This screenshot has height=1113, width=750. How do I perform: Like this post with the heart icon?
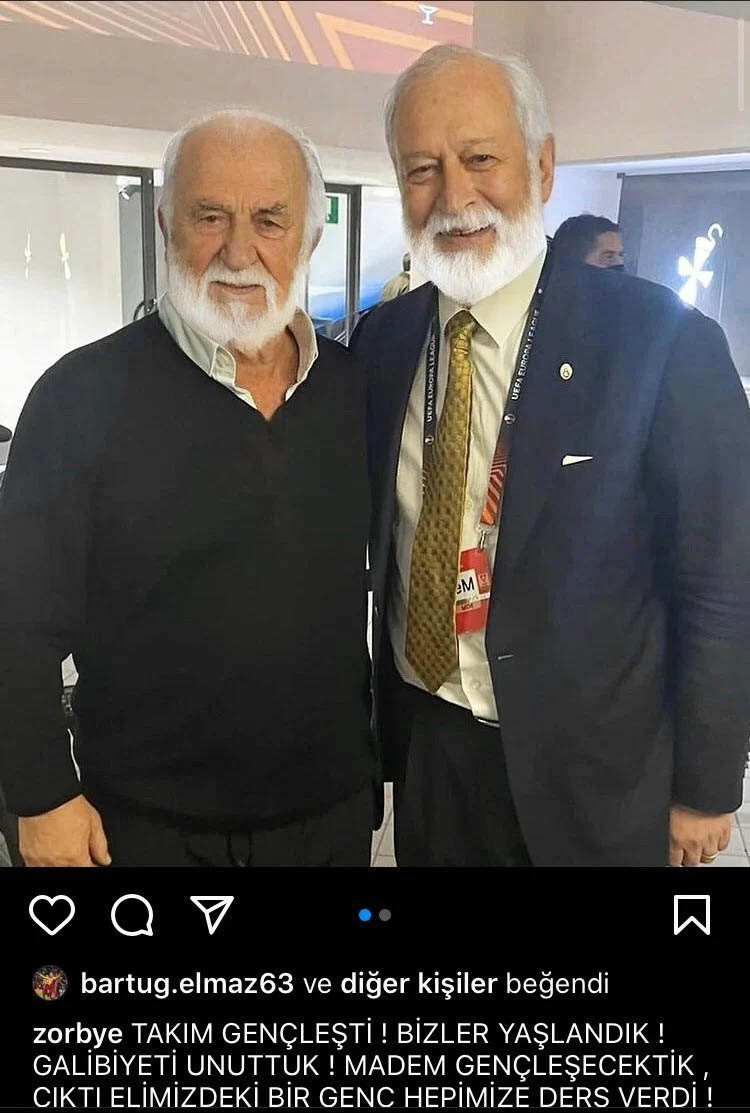52,915
